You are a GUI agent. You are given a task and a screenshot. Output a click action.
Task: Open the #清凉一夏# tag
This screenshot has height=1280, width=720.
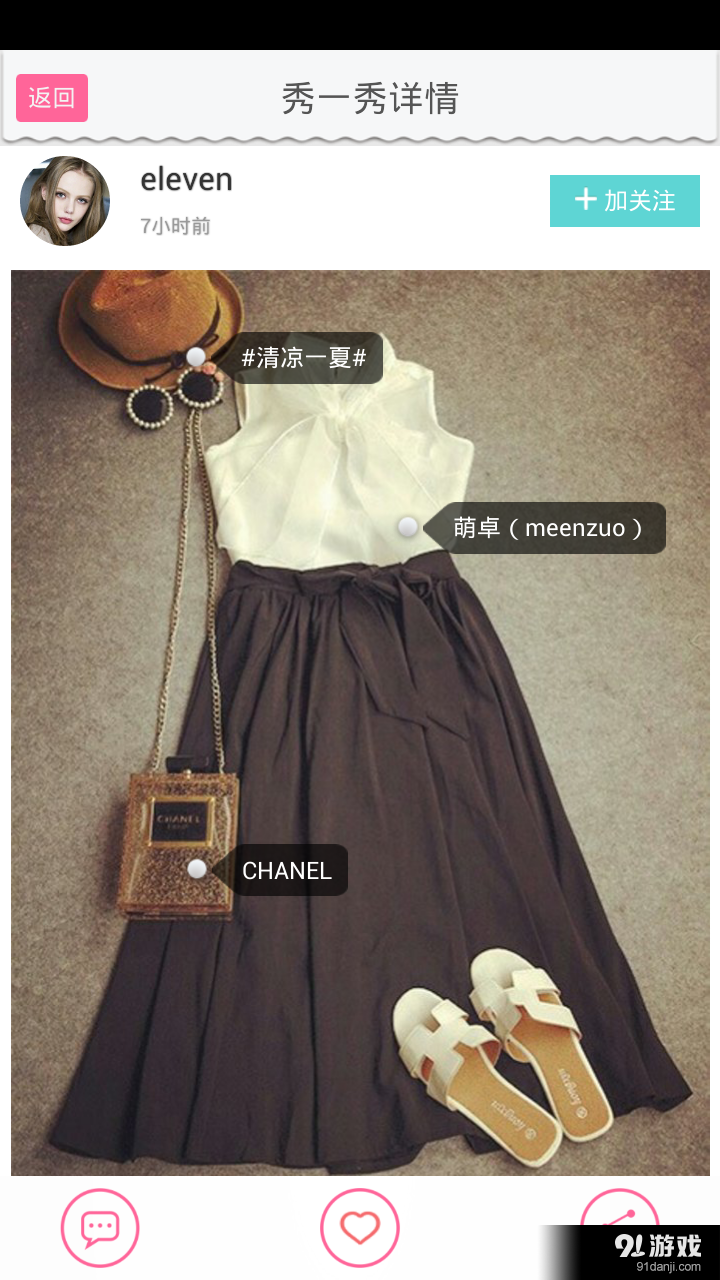coord(305,358)
